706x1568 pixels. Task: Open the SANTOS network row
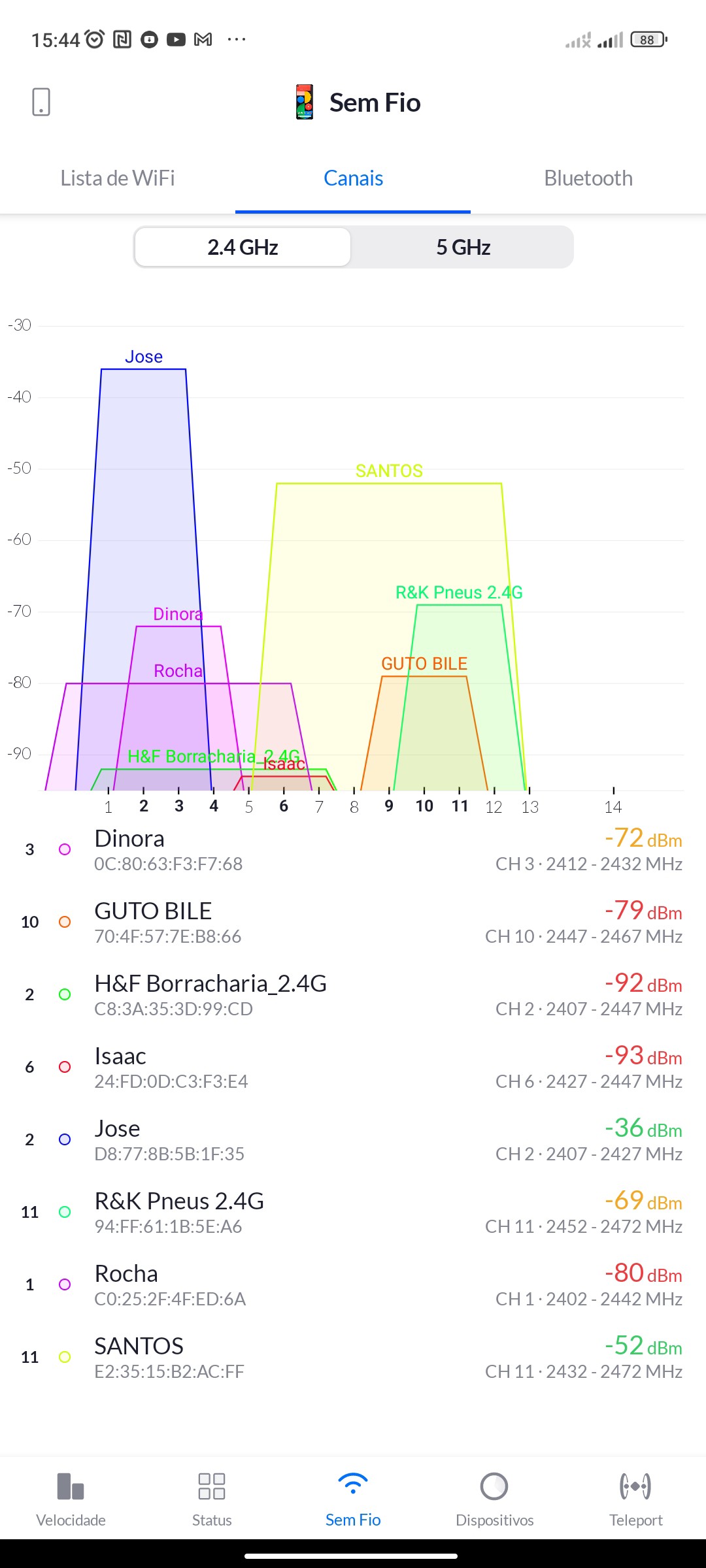tap(353, 1357)
